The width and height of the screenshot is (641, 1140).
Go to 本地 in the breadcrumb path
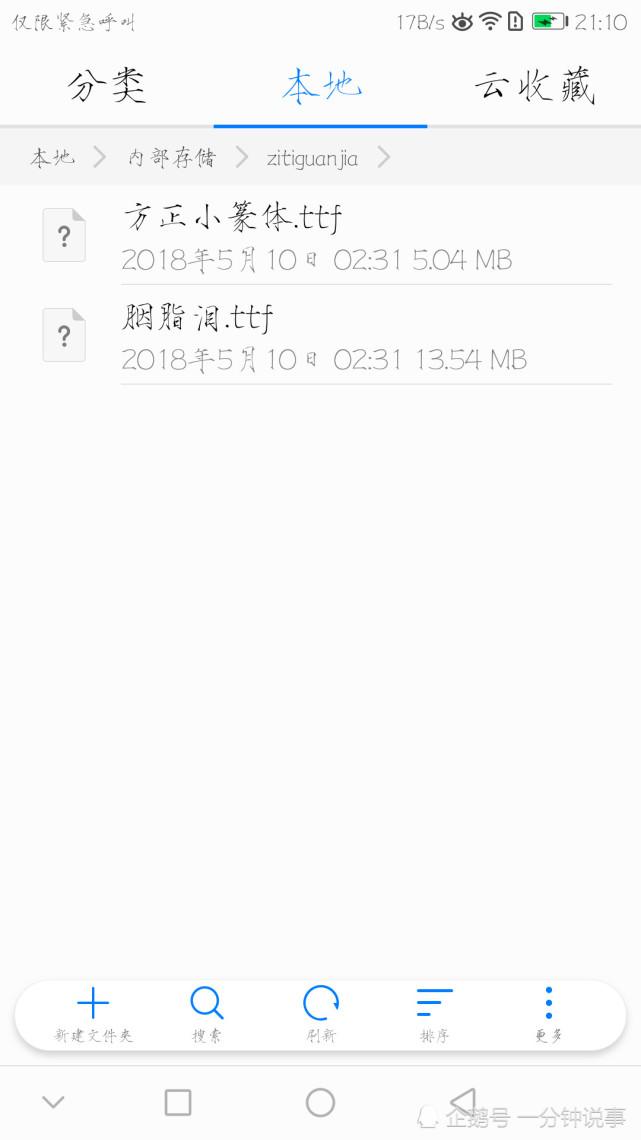point(52,157)
